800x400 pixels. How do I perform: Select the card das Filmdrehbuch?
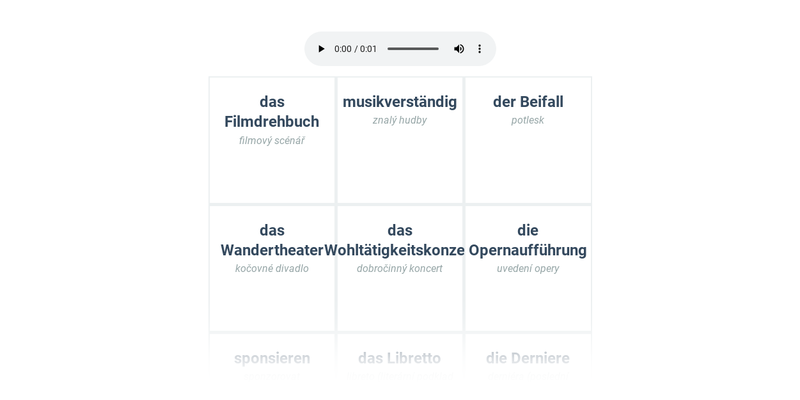click(272, 140)
